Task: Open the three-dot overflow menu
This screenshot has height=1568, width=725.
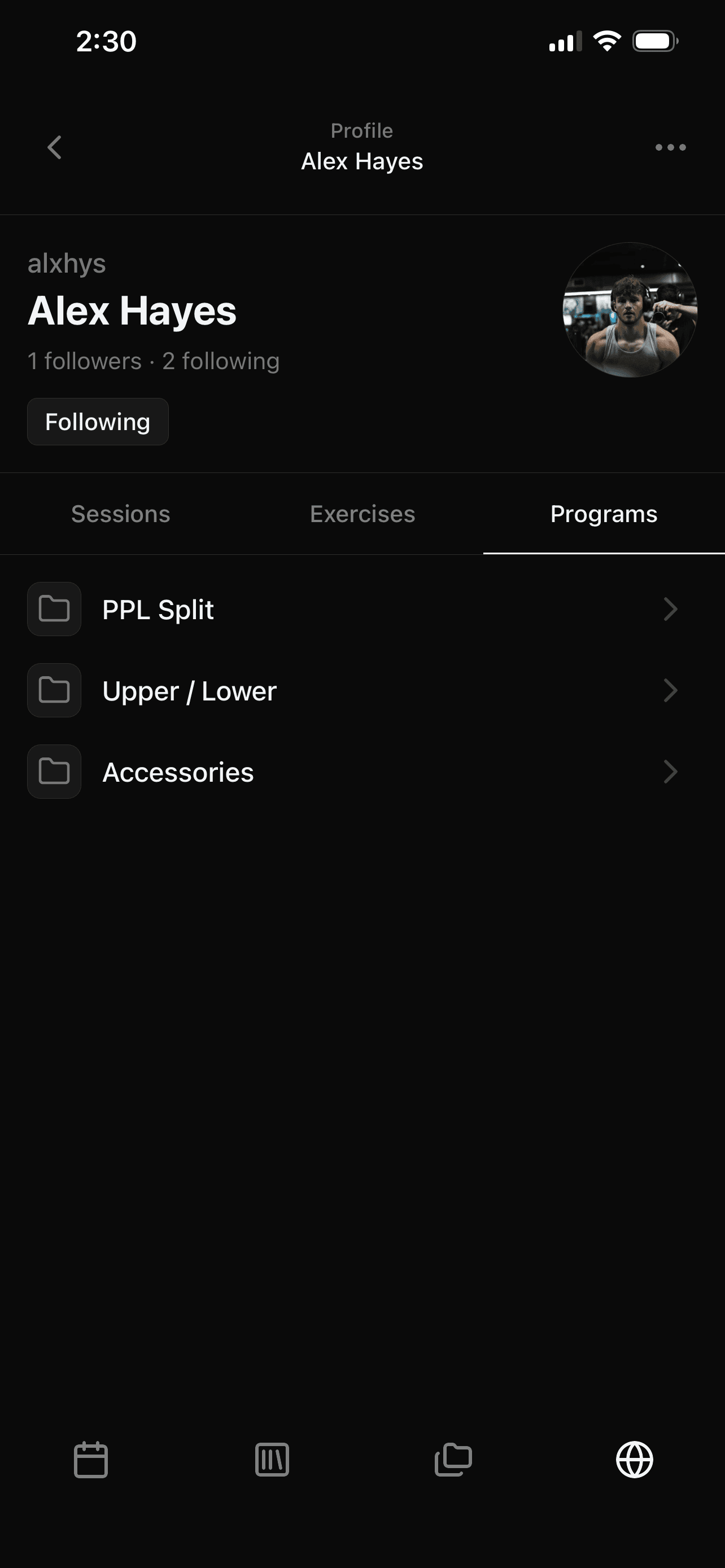Action: click(670, 147)
